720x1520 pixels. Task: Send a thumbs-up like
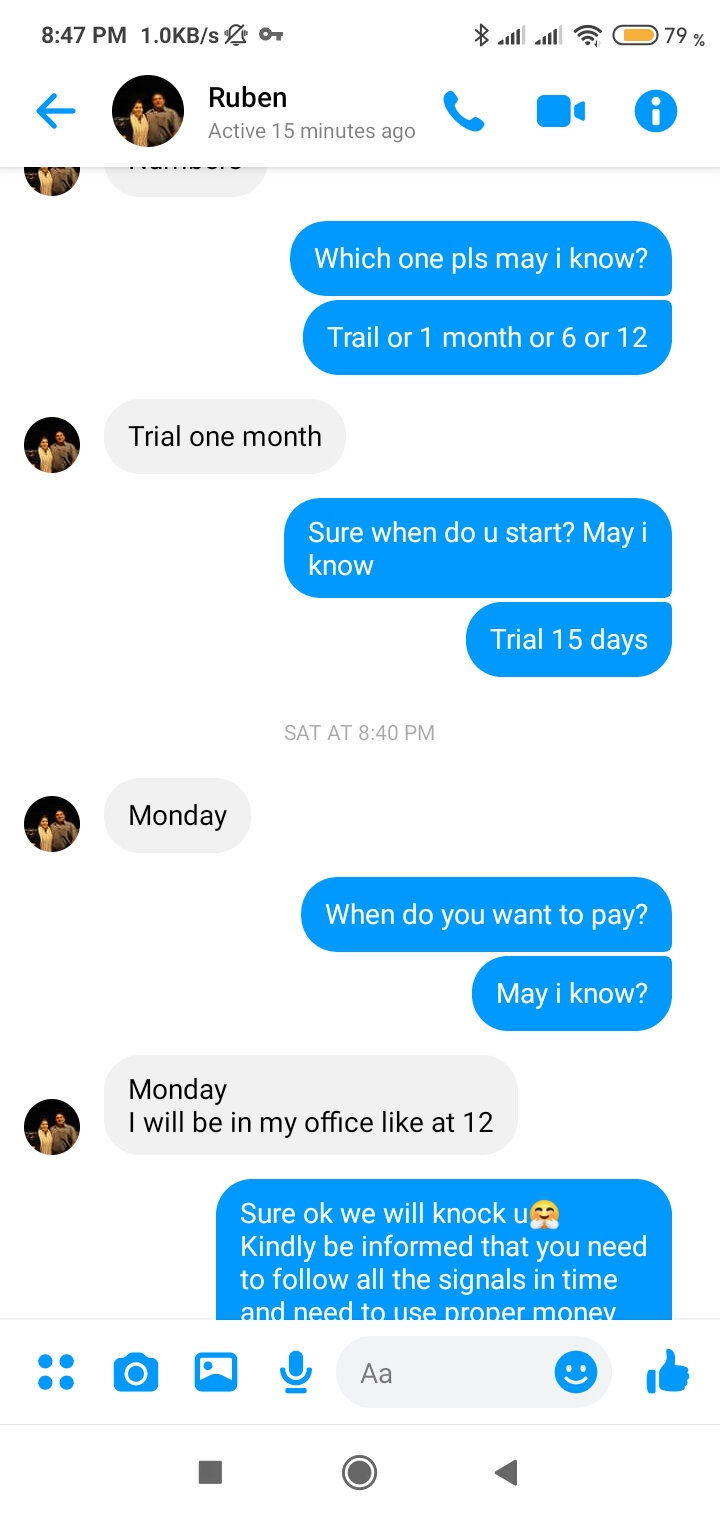pyautogui.click(x=667, y=1371)
